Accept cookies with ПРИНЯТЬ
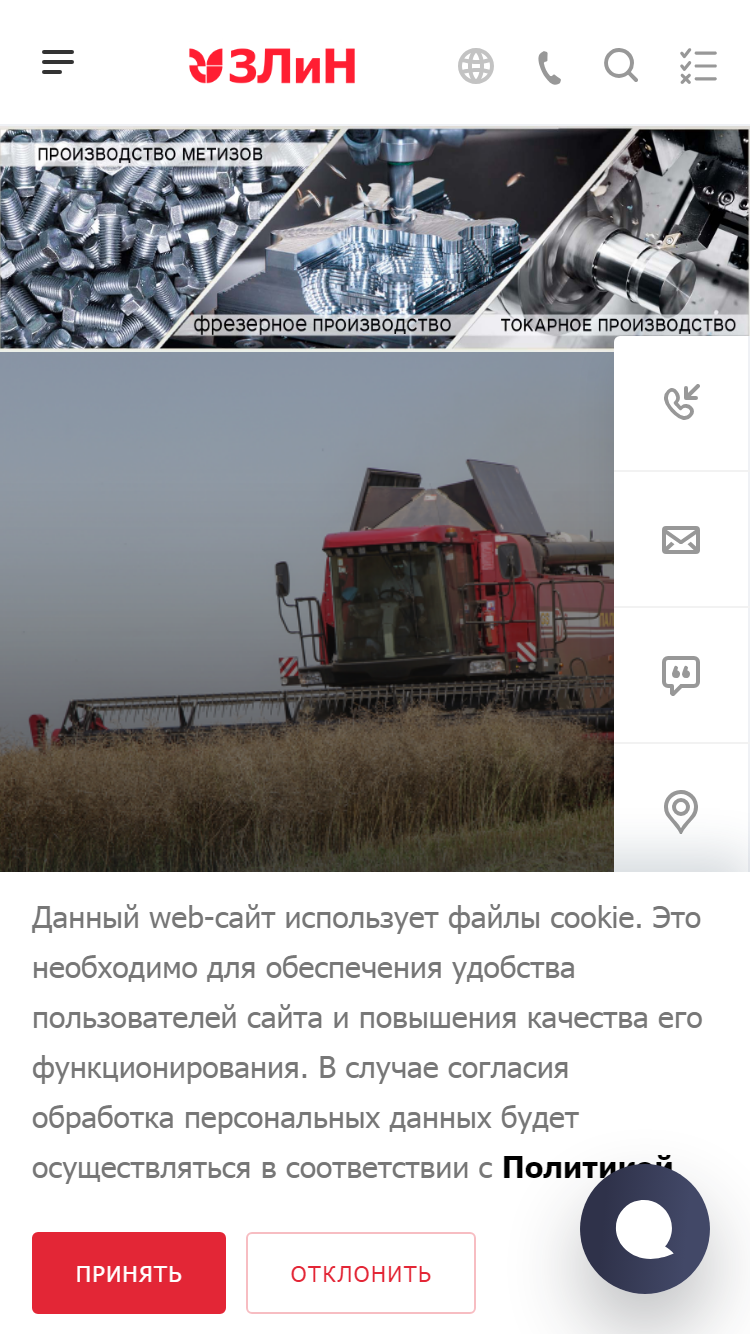 point(129,1273)
